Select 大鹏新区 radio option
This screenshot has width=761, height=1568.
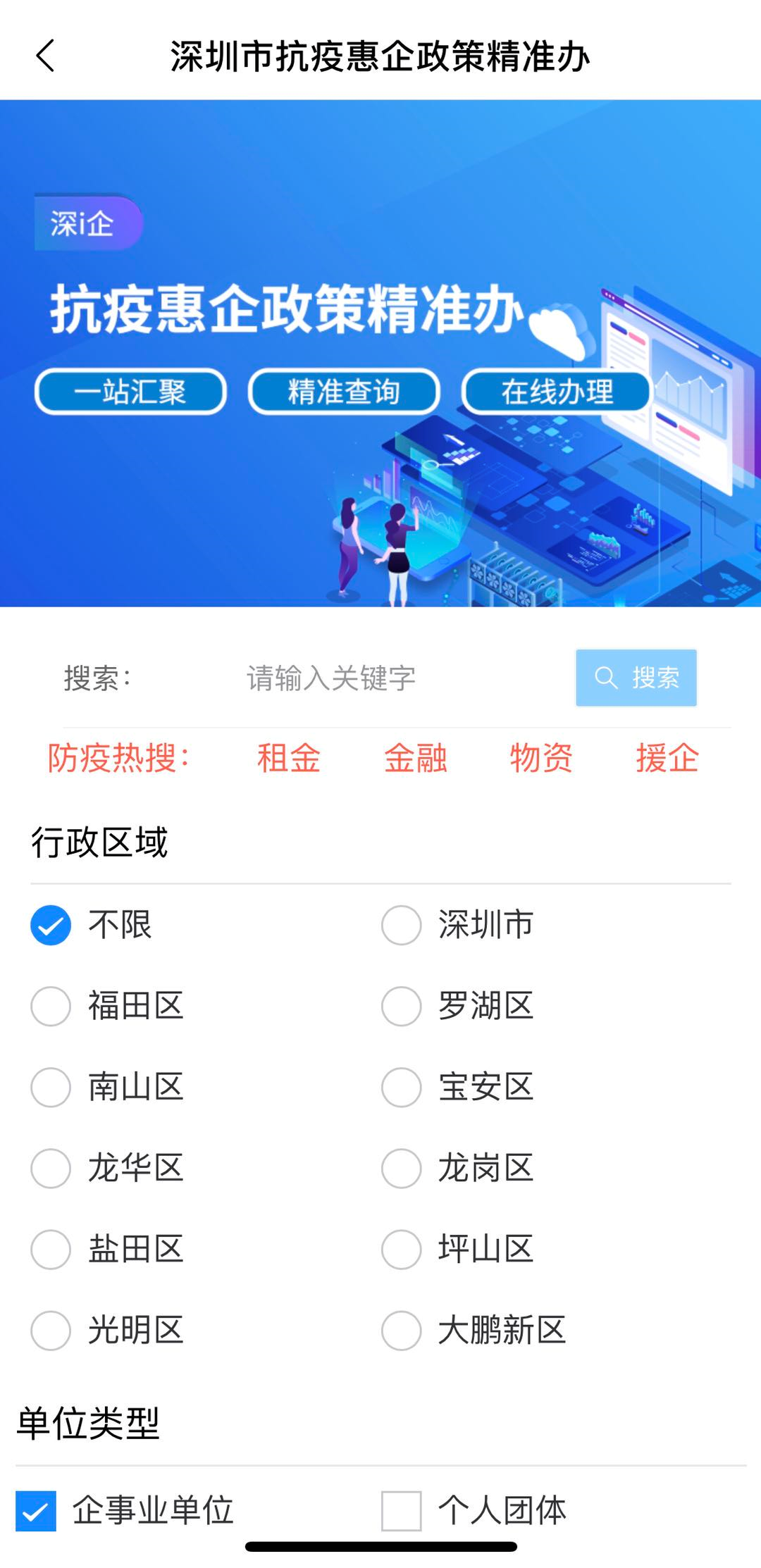point(402,1331)
